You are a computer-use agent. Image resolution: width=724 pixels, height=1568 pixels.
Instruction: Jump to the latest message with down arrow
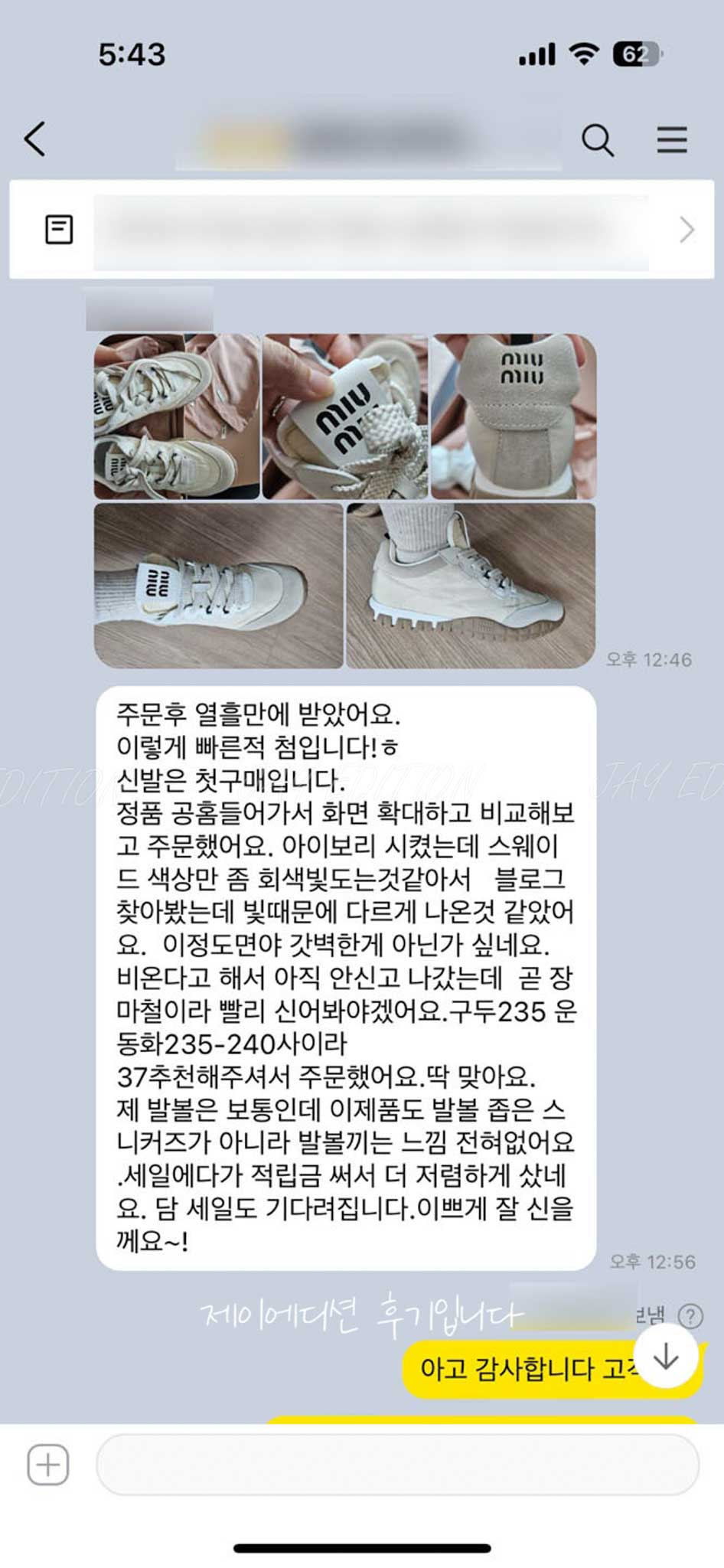pyautogui.click(x=666, y=1357)
